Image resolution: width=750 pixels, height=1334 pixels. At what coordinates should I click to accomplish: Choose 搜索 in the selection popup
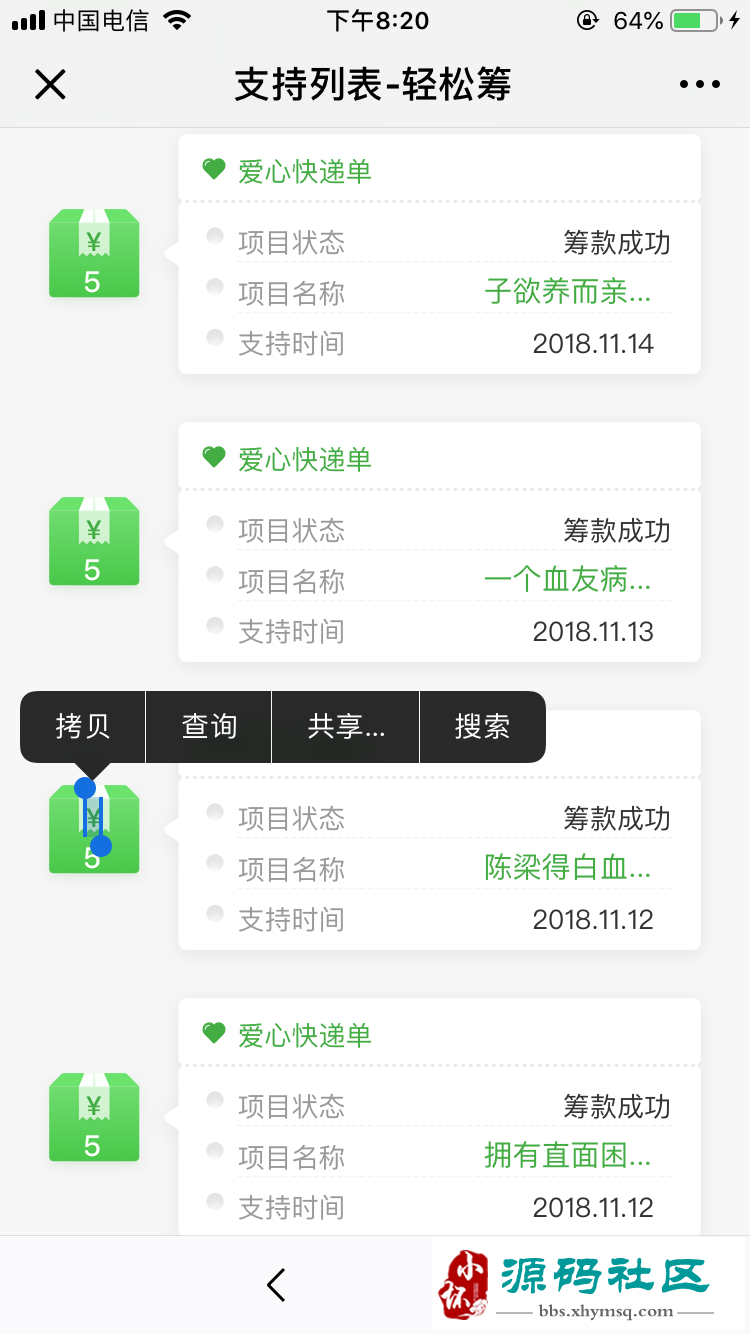pyautogui.click(x=483, y=727)
